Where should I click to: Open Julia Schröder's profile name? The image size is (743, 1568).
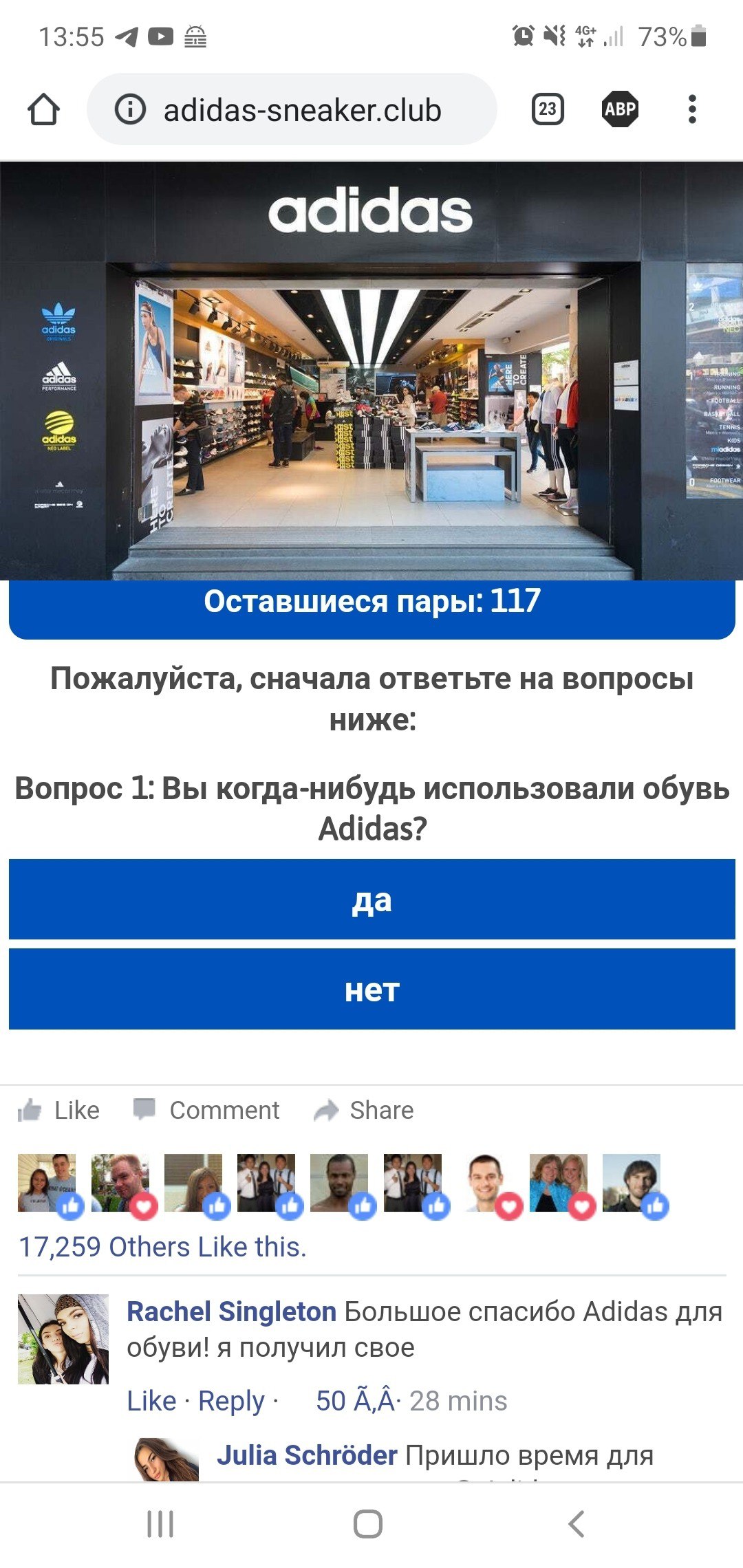click(x=307, y=1455)
